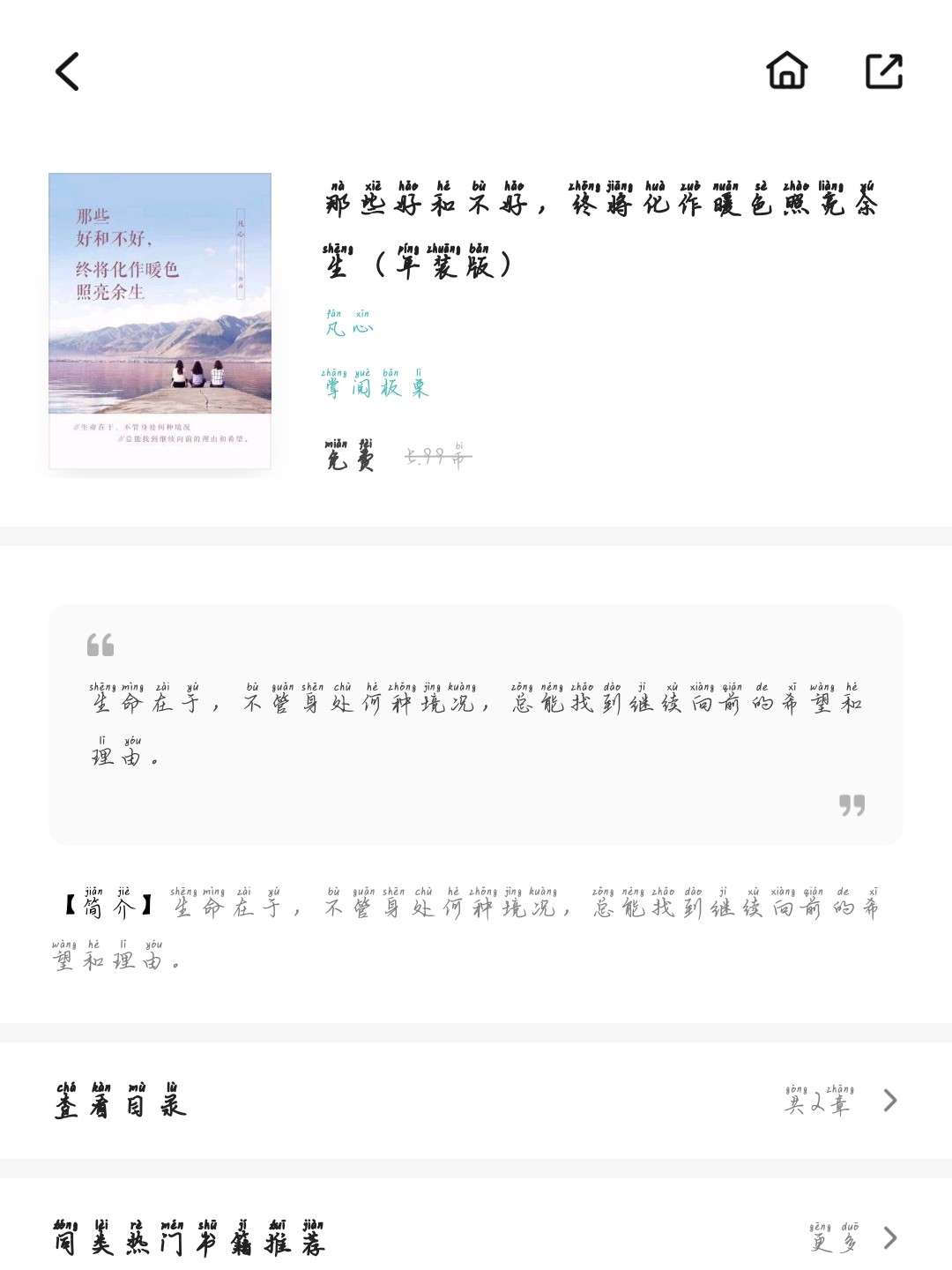Open publisher 掌阅板栗's page

[x=375, y=385]
